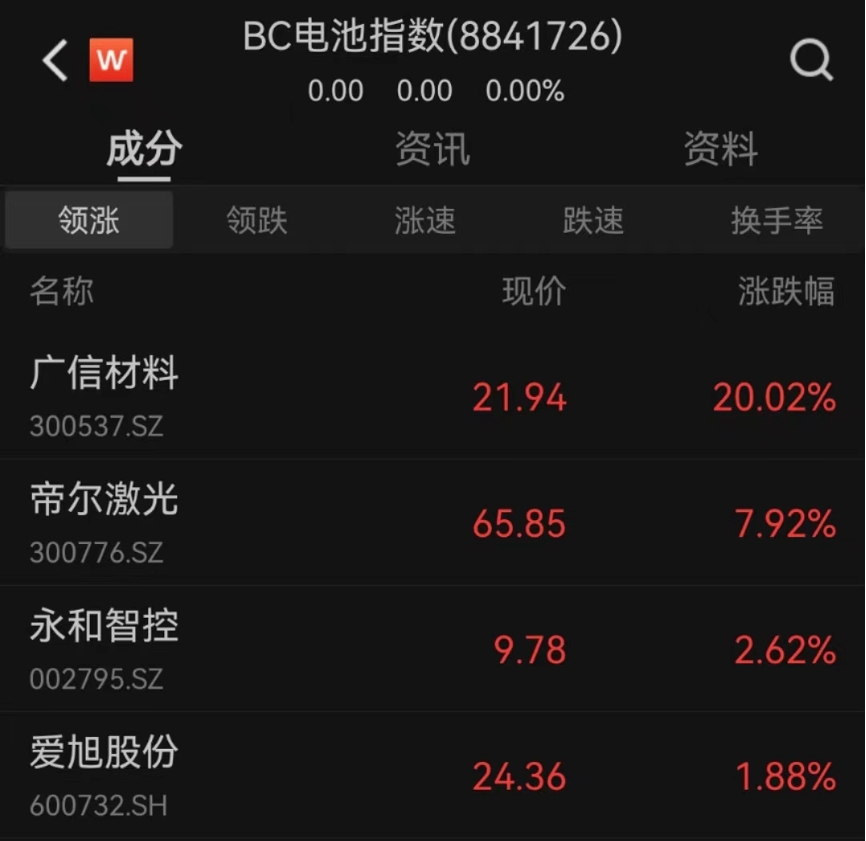The height and width of the screenshot is (841, 866).
Task: Sort the list by 现价 column
Action: 534,292
